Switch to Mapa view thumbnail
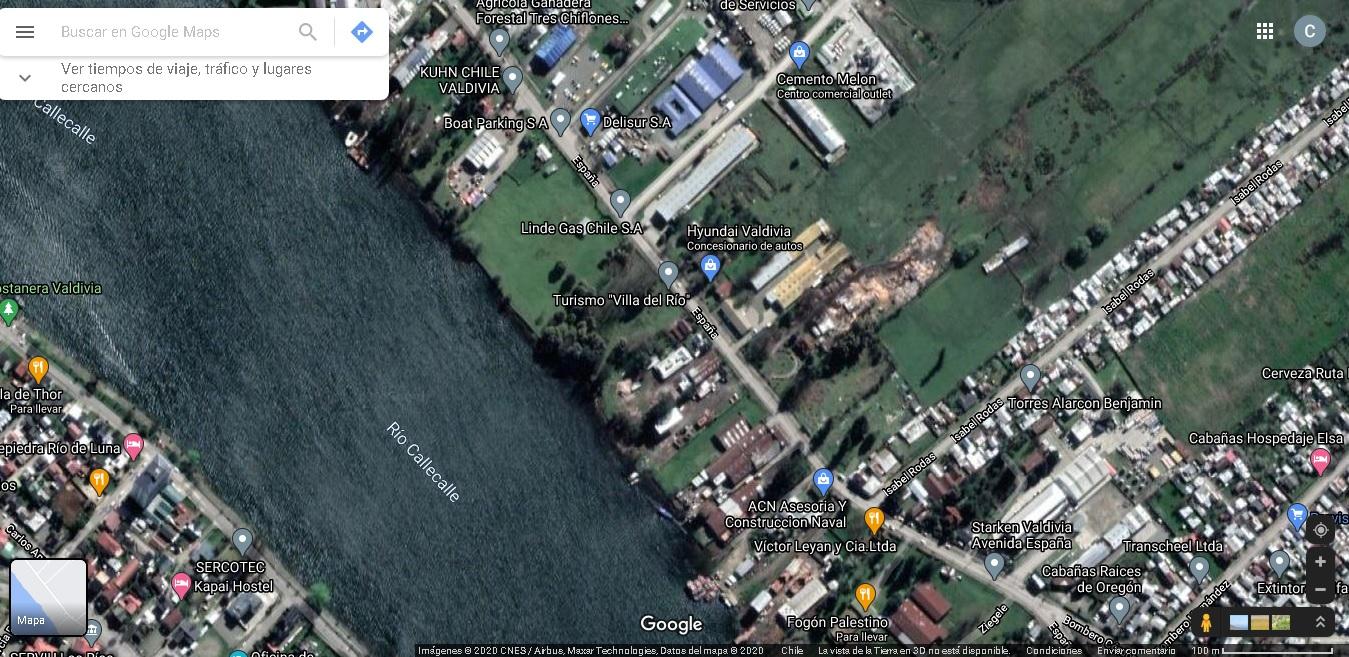The image size is (1349, 657). point(48,597)
